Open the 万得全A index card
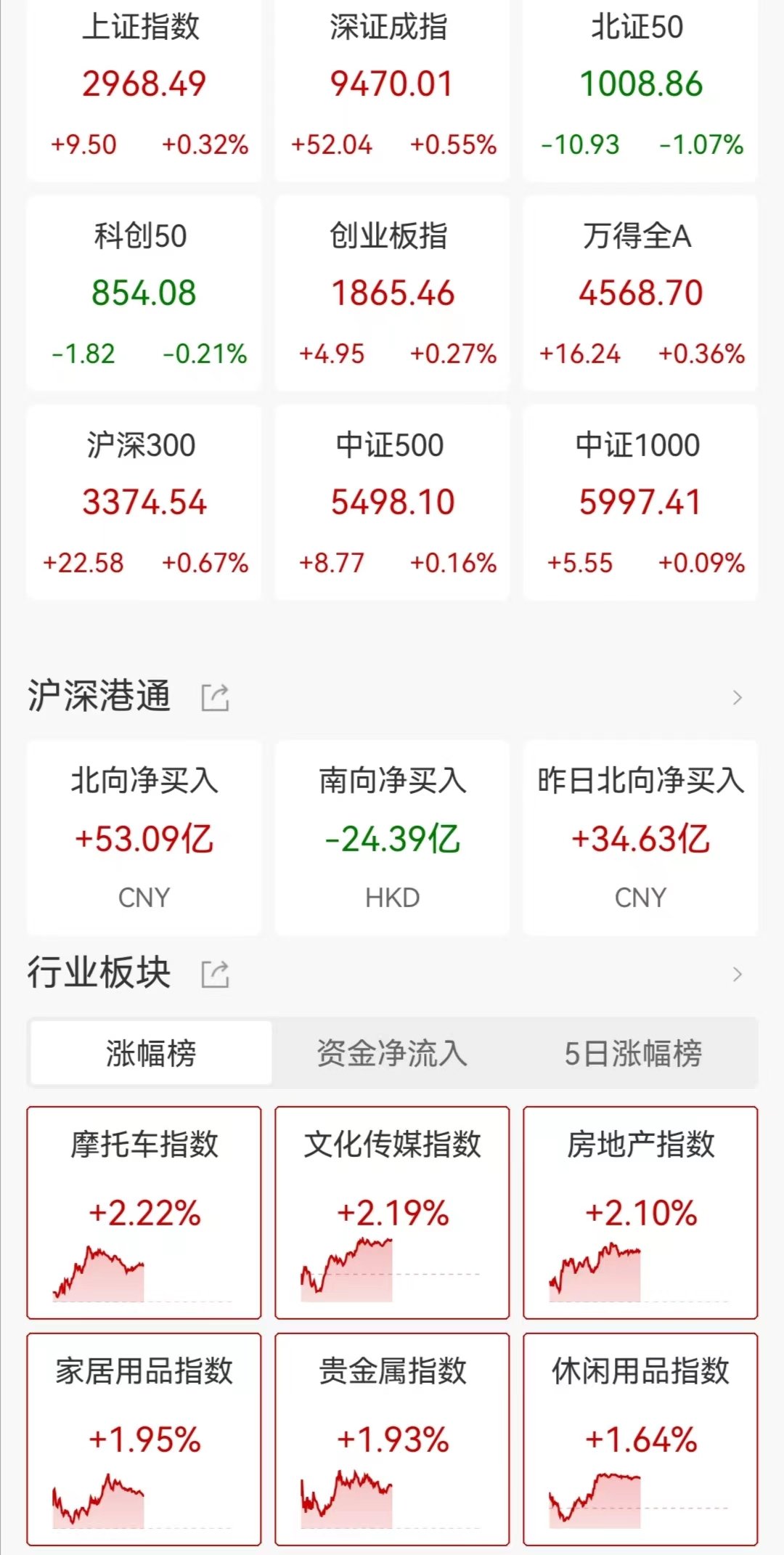 [640, 293]
